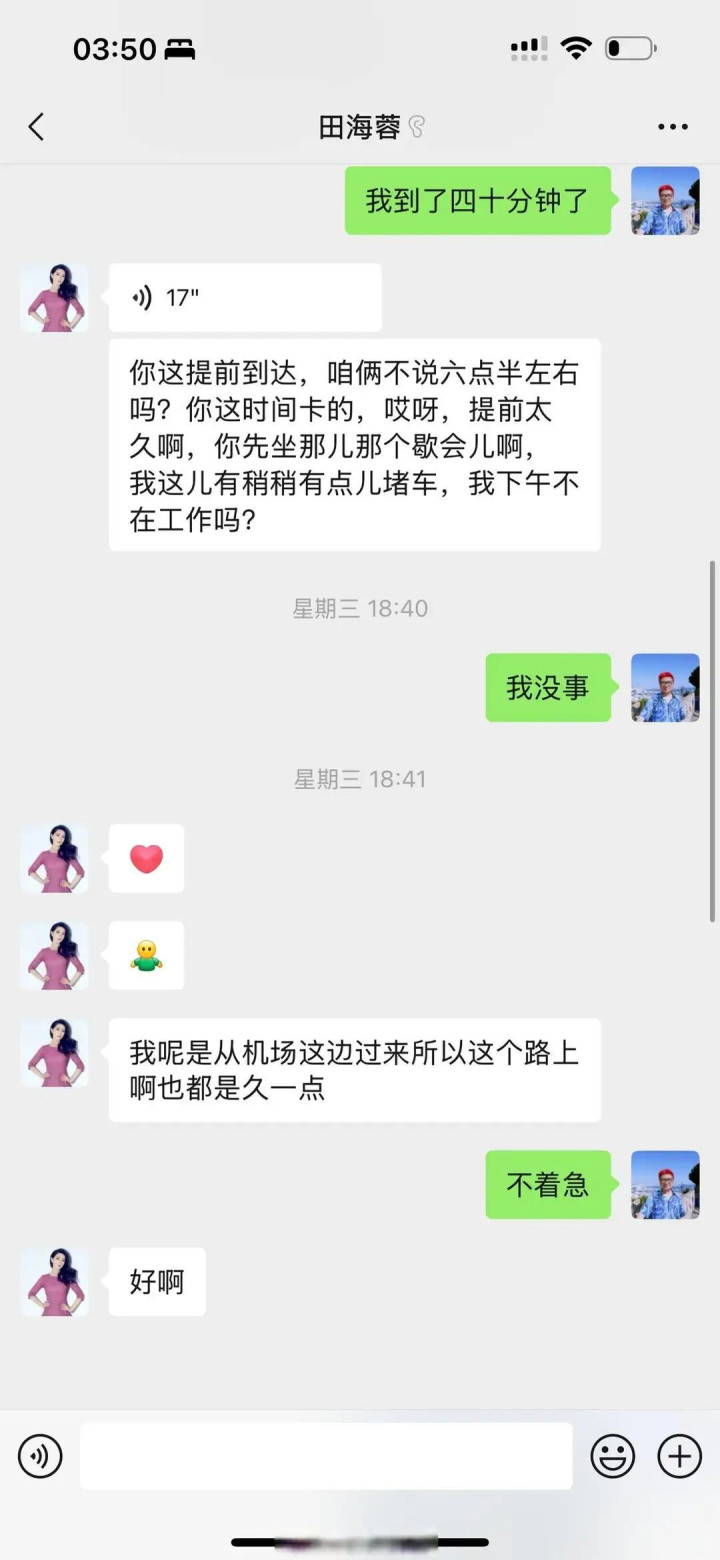Viewport: 720px width, 1560px height.
Task: Open the emoji sticker panel
Action: pos(612,1456)
